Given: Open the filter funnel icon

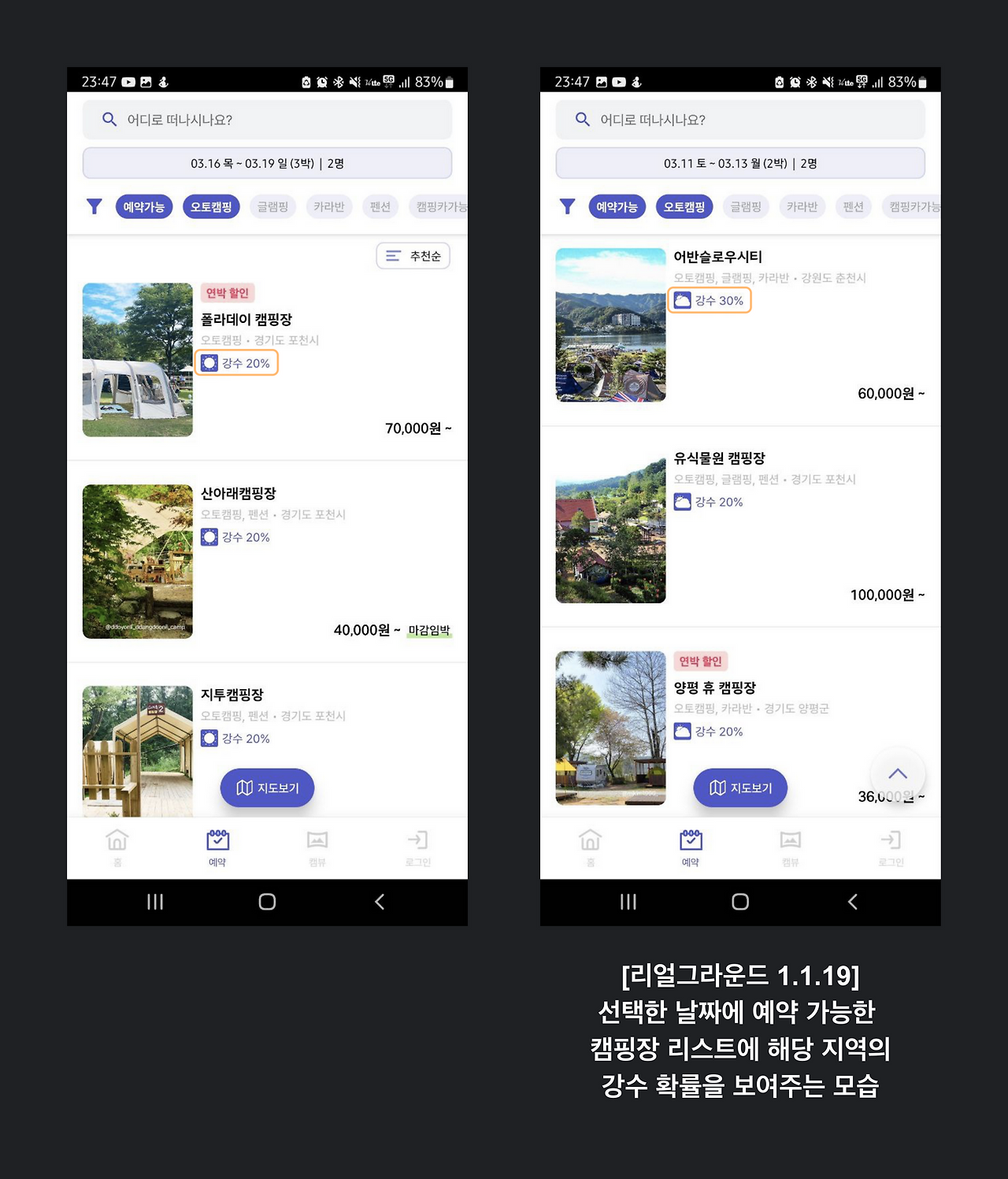Looking at the screenshot, I should coord(94,206).
